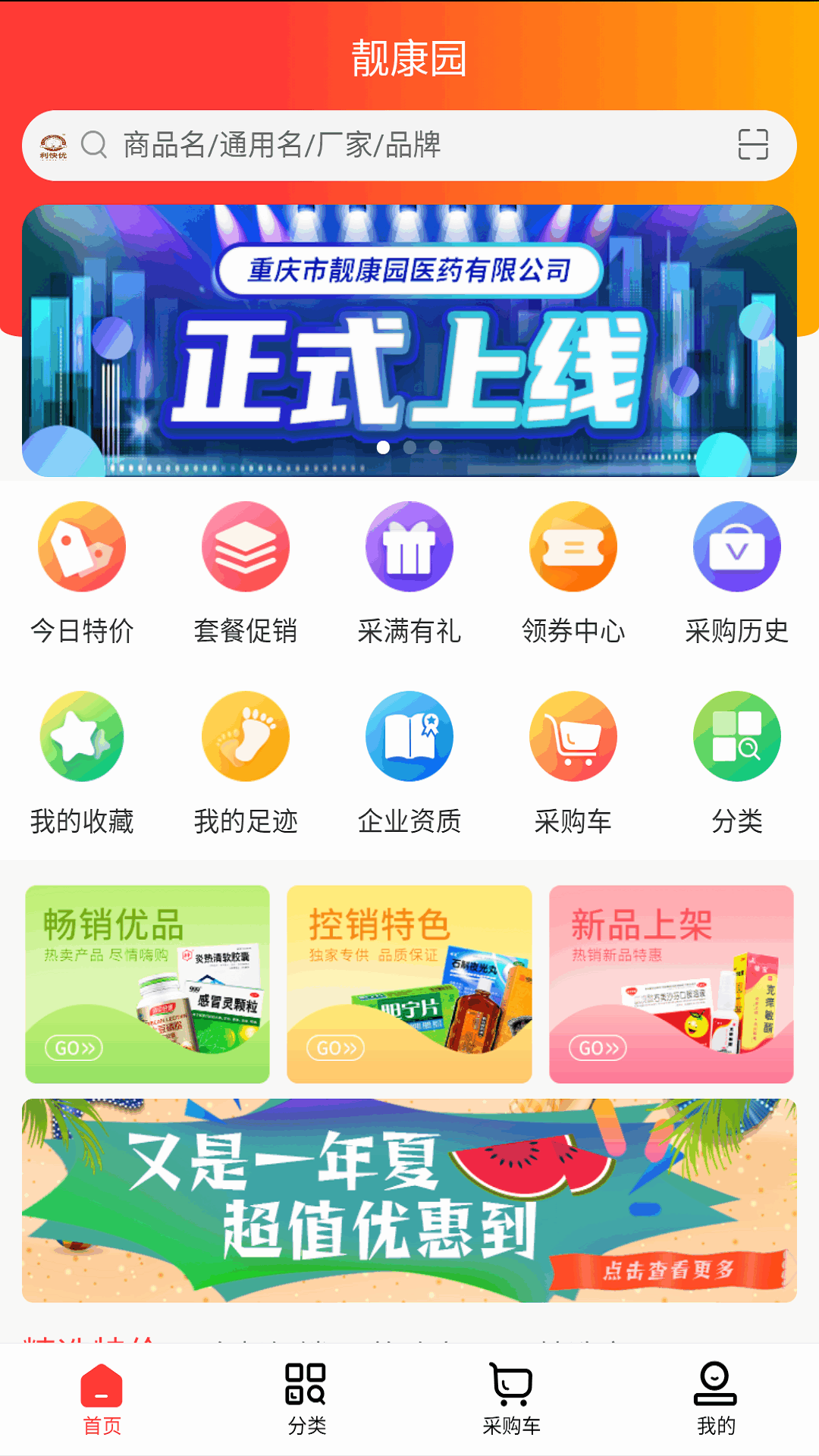Viewport: 819px width, 1456px height.
Task: Switch to the 采购车 tab in bottom navigation
Action: pos(511,1399)
